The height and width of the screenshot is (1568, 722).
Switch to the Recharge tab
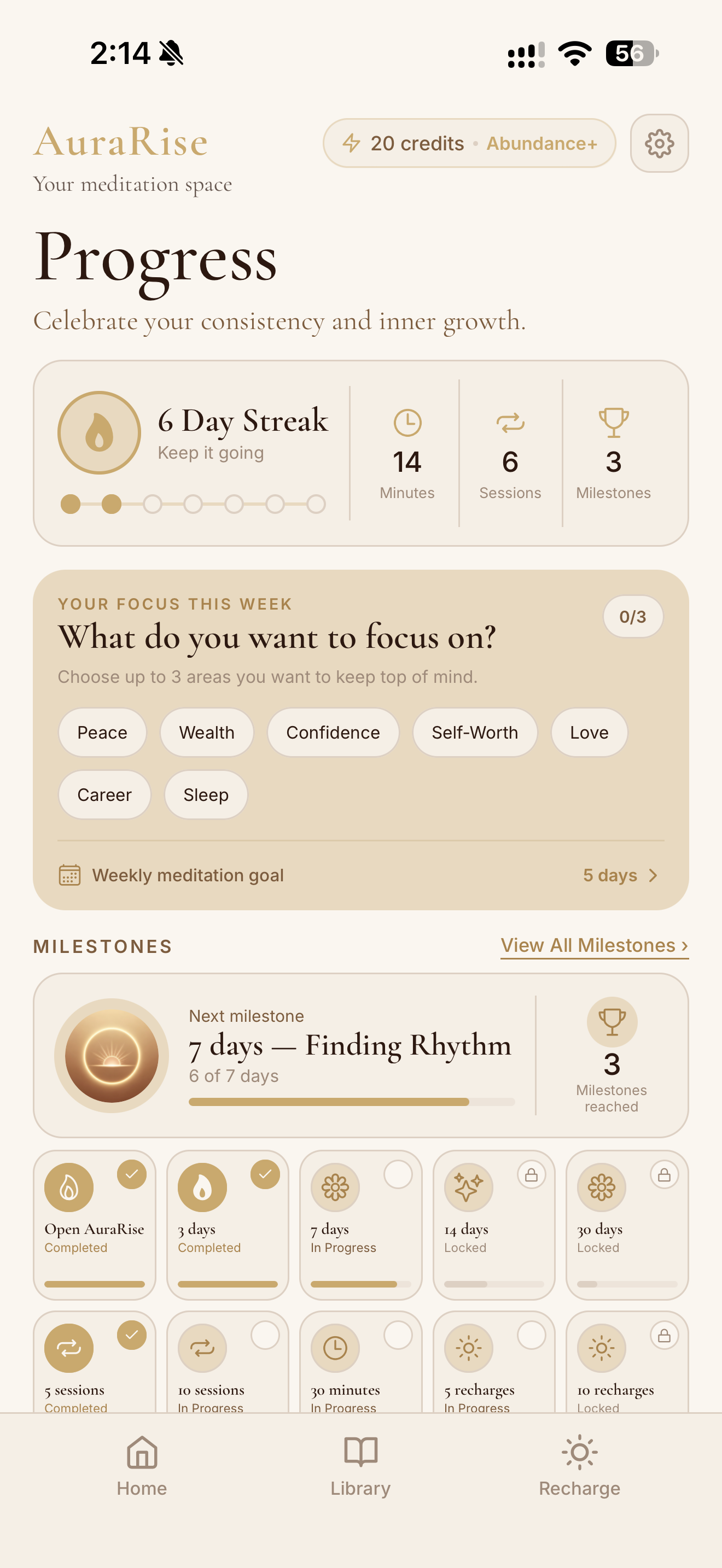(580, 1467)
